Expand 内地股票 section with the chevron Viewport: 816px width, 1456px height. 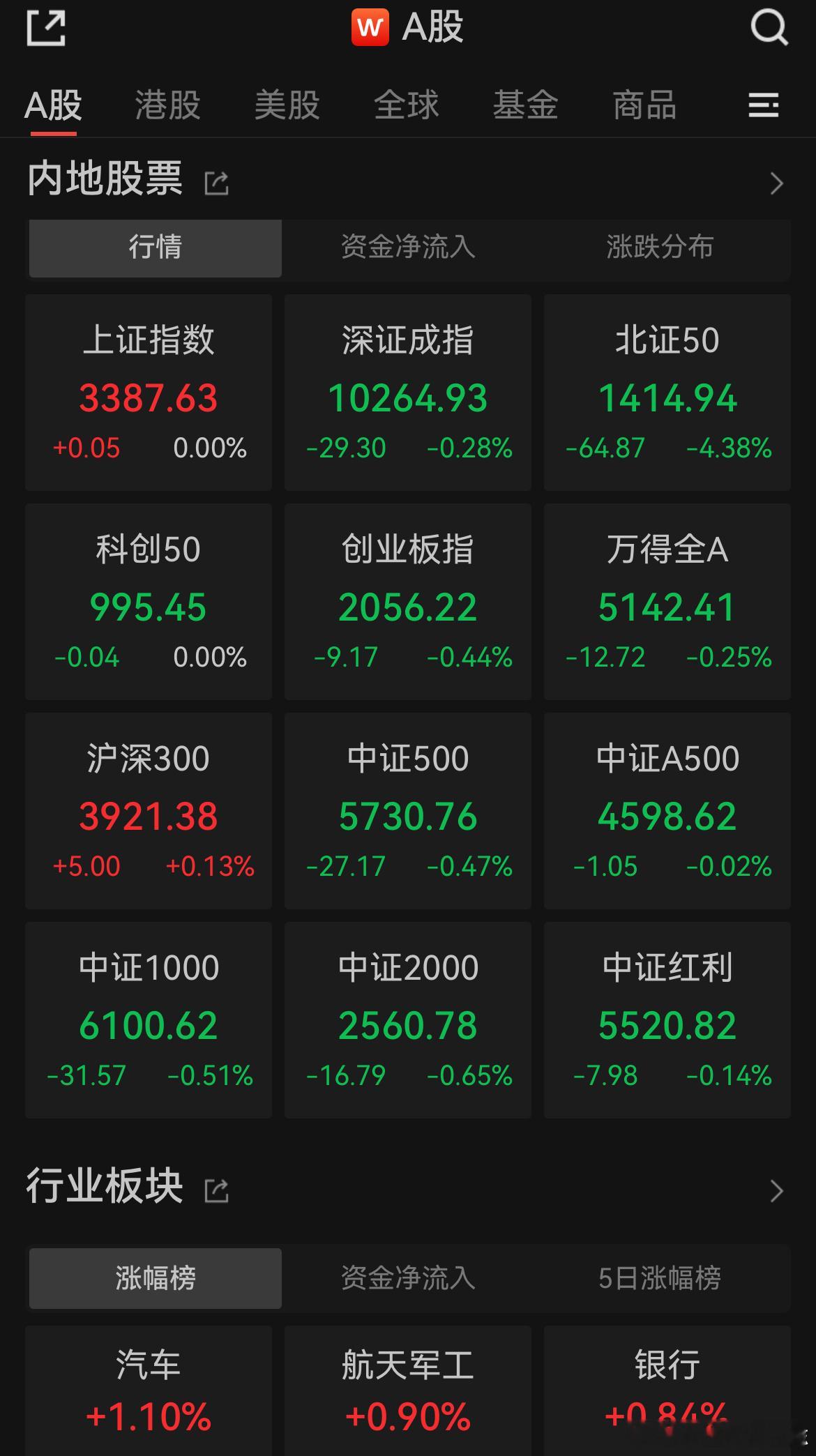click(776, 183)
